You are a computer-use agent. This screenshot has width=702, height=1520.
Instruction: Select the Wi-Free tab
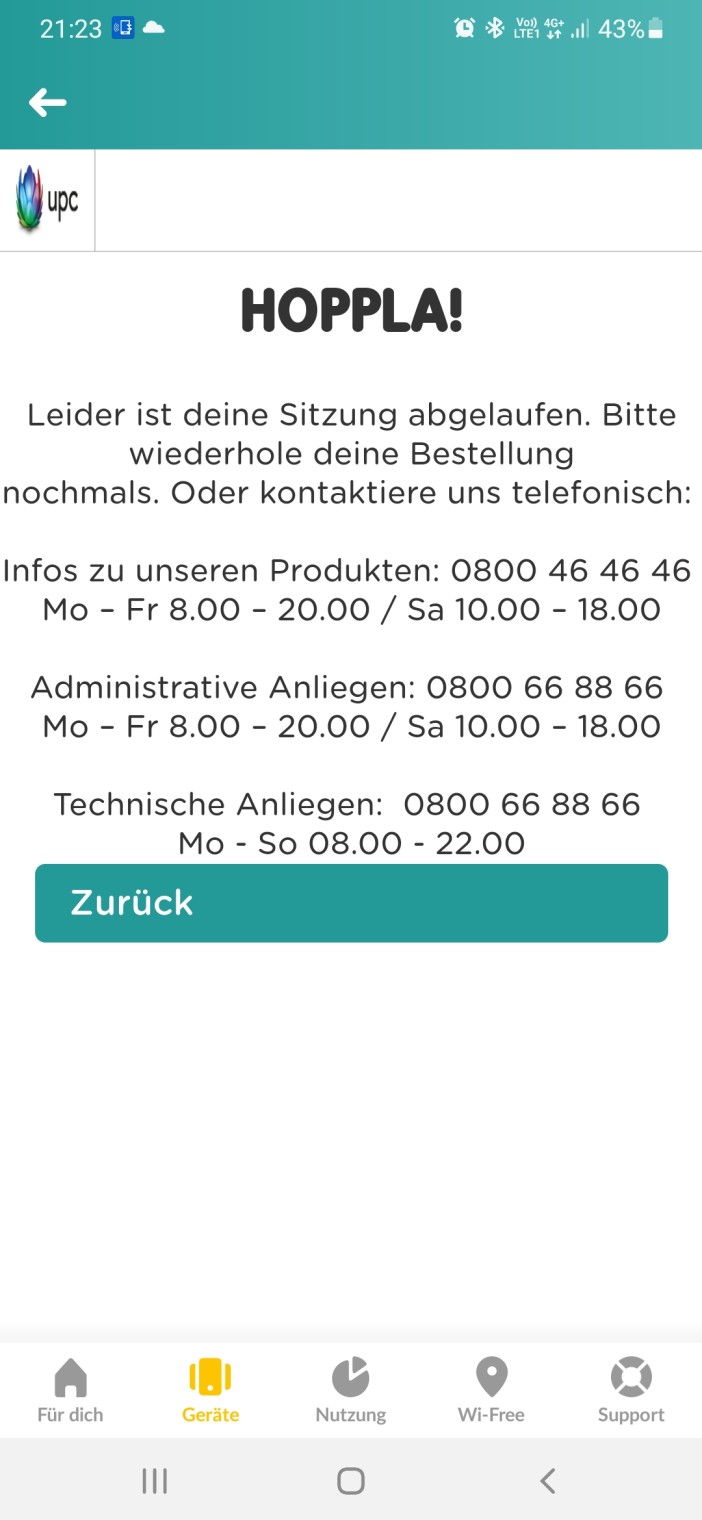click(491, 1390)
